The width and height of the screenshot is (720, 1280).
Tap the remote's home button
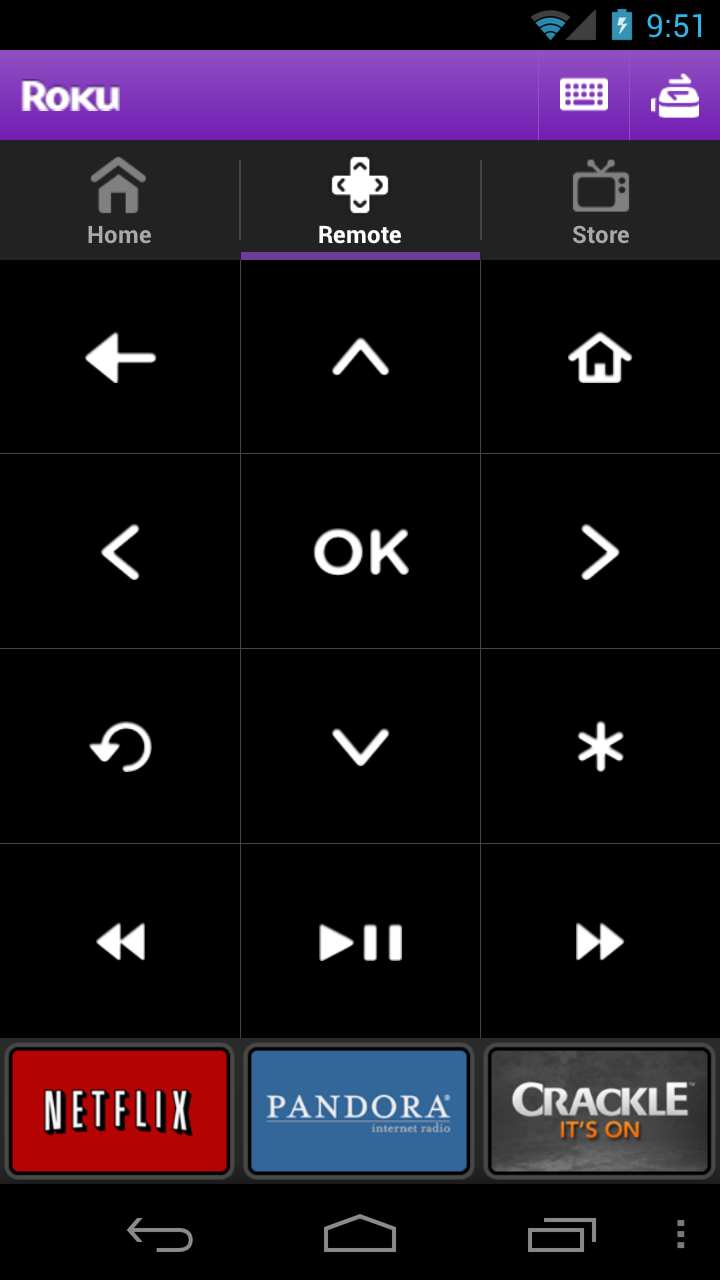pos(600,358)
